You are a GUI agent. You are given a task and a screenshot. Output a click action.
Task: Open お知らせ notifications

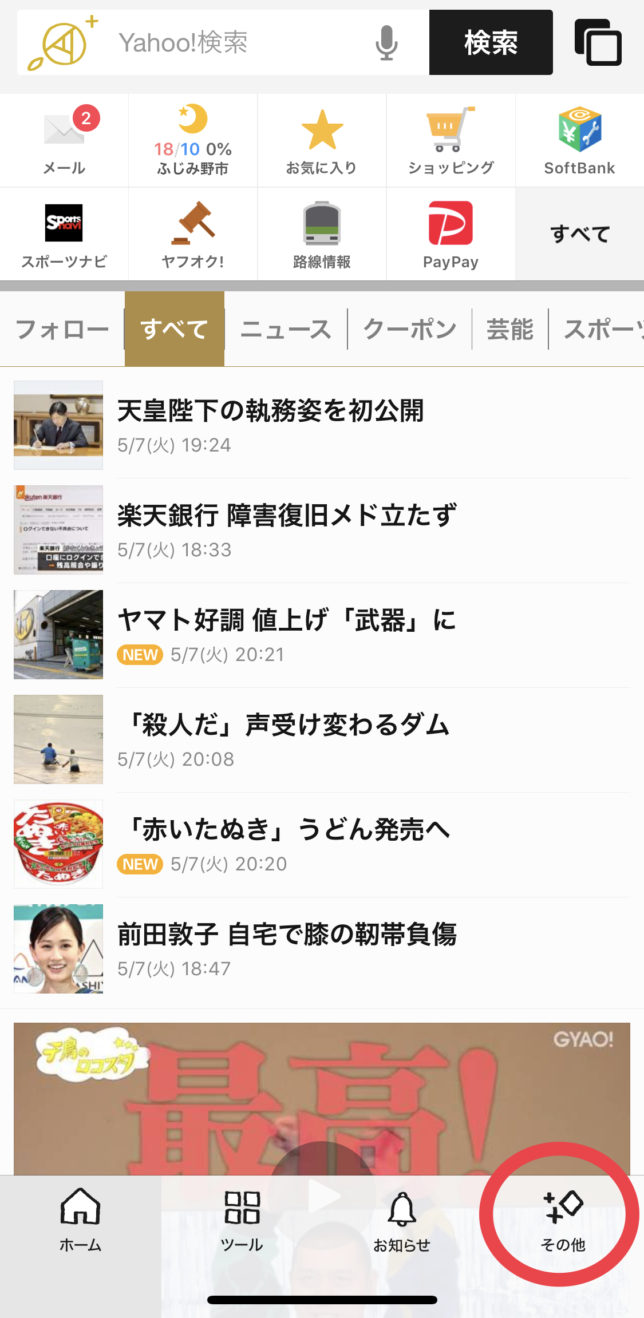(402, 1220)
